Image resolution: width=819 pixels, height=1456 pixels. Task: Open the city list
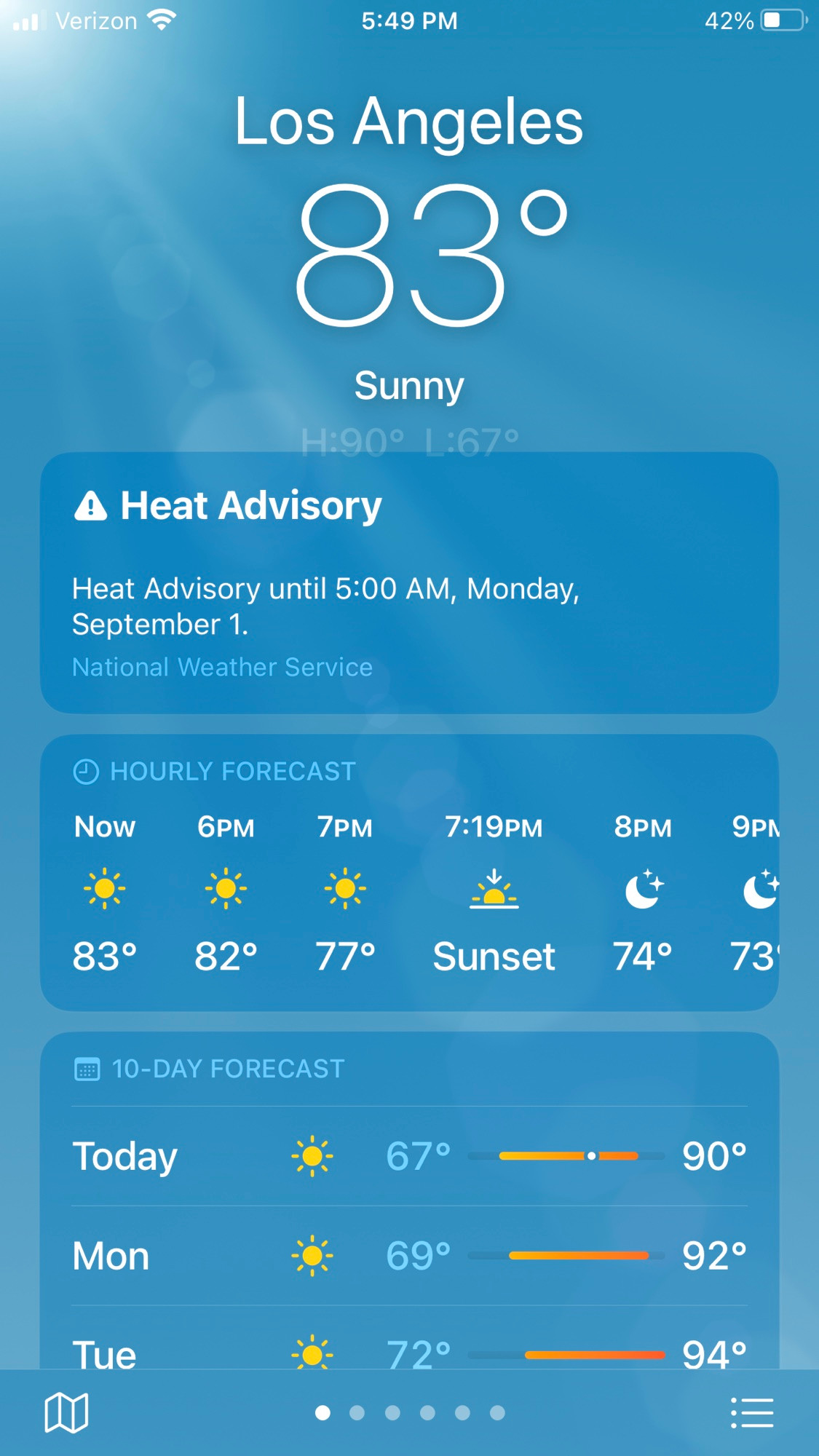tap(752, 1412)
